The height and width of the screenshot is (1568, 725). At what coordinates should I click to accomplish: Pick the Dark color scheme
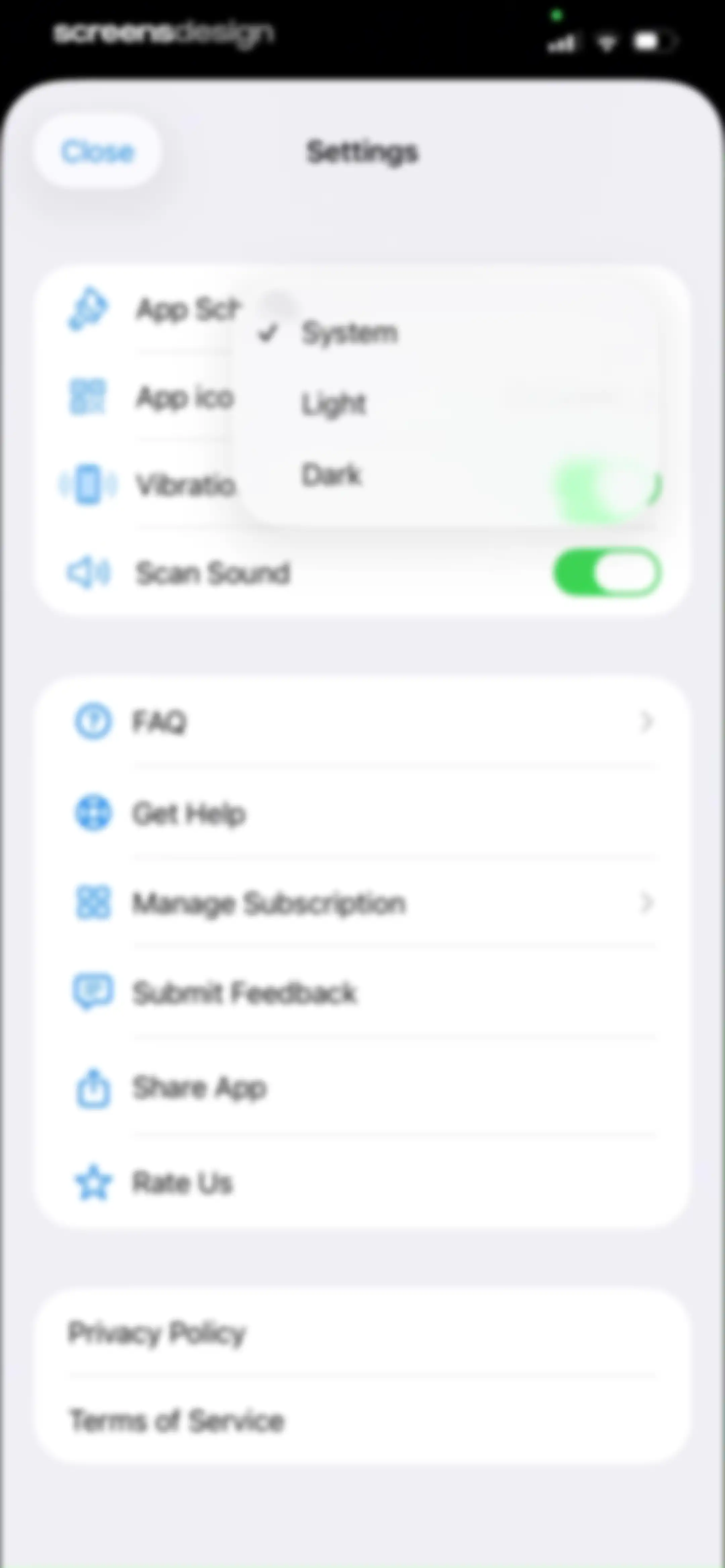pyautogui.click(x=449, y=475)
